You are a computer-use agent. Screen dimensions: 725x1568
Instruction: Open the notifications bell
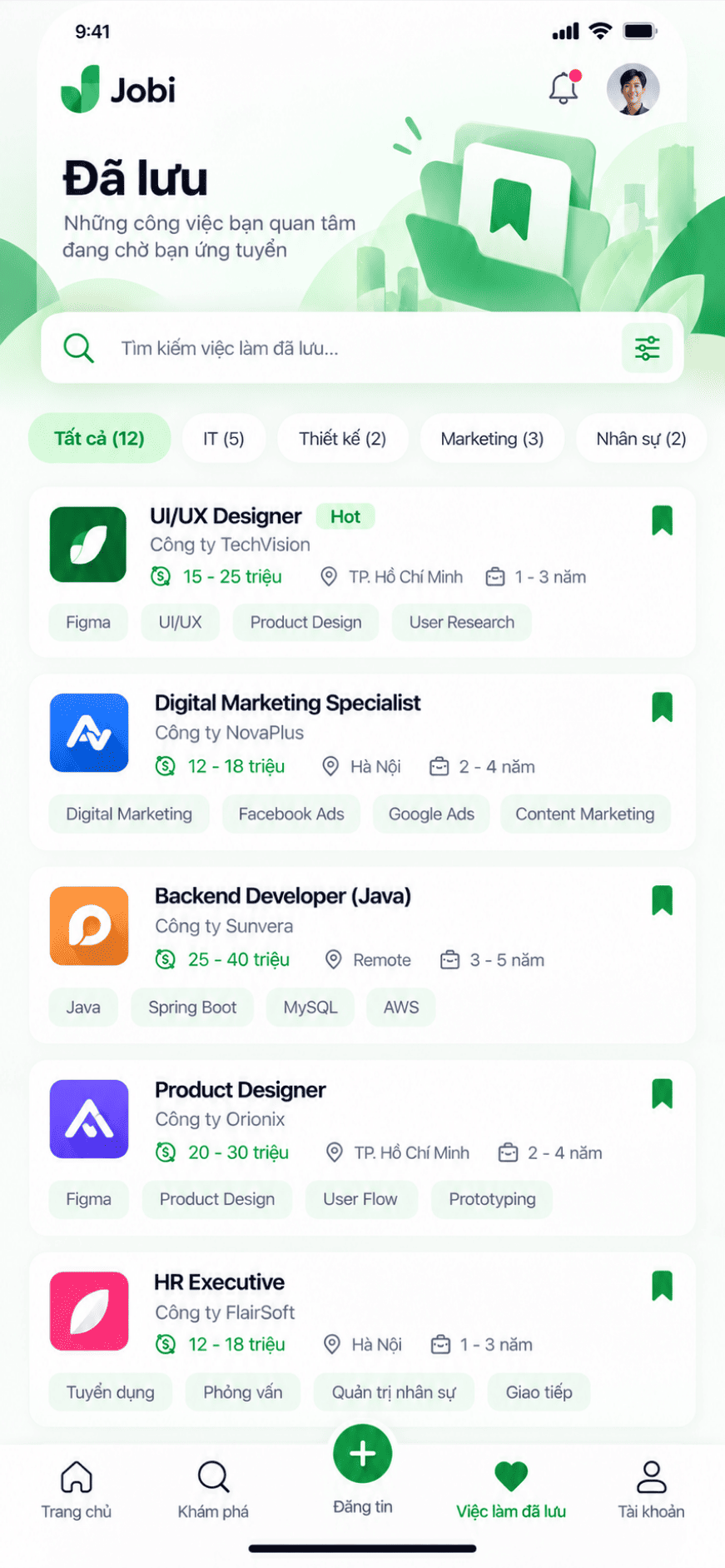tap(564, 87)
